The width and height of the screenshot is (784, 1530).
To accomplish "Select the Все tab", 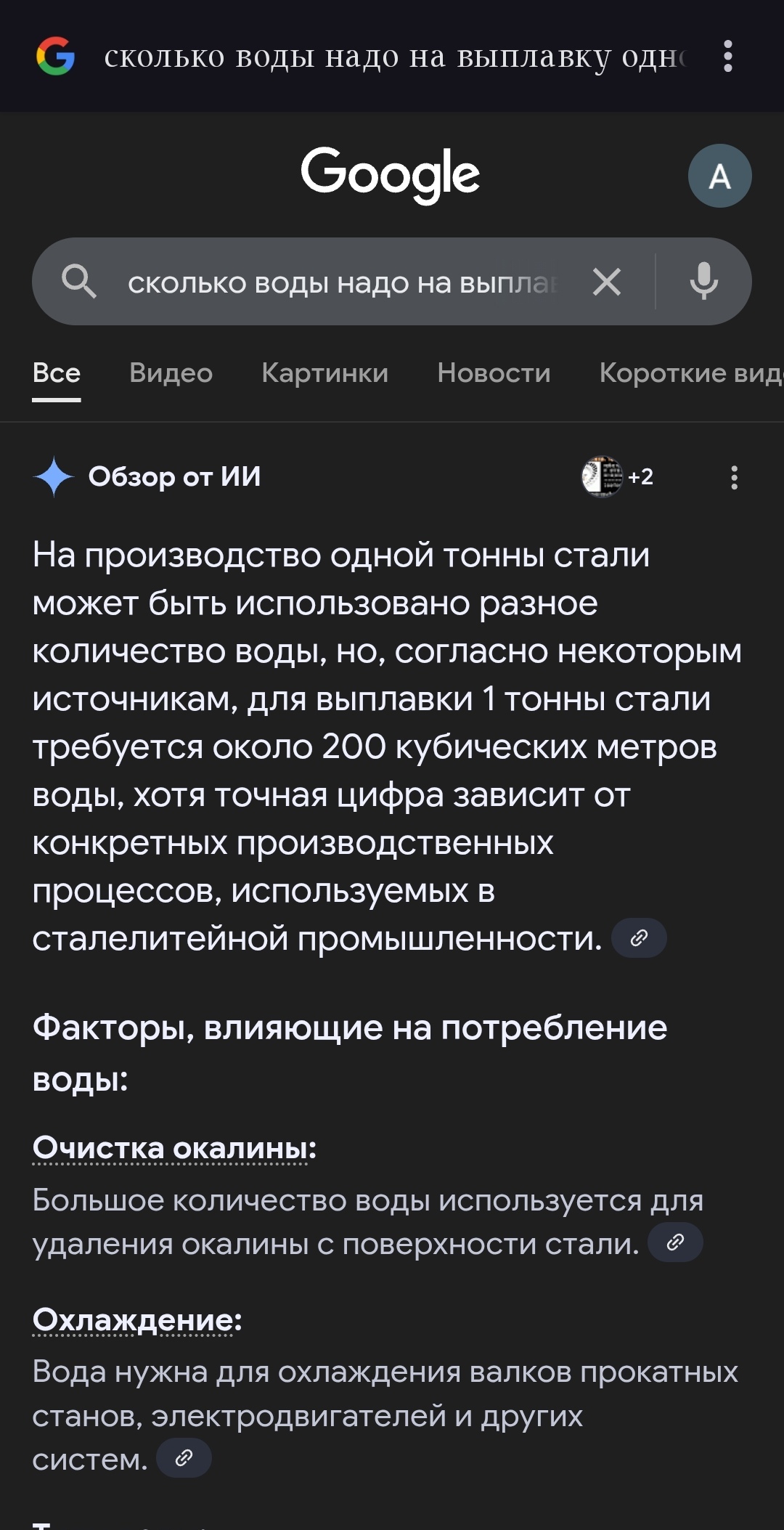I will pyautogui.click(x=57, y=373).
